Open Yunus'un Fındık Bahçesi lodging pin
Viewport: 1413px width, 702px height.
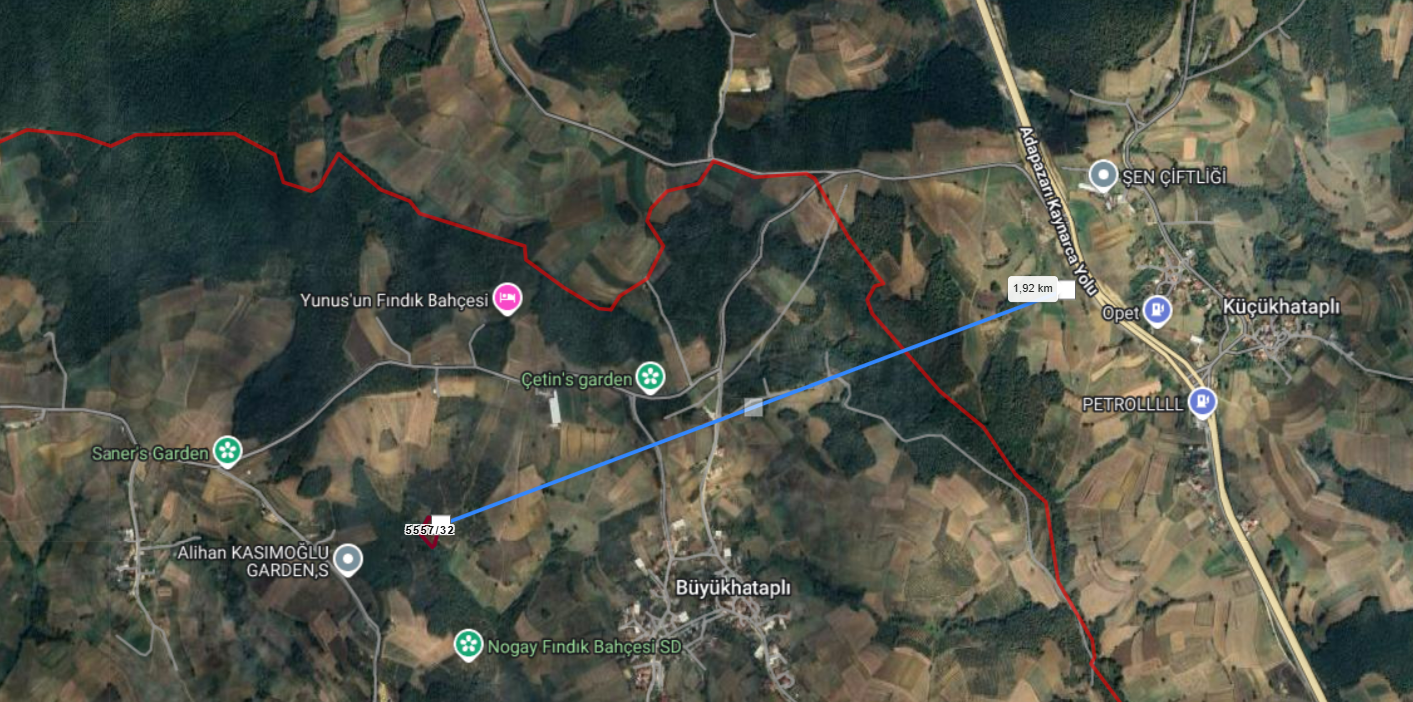click(507, 298)
